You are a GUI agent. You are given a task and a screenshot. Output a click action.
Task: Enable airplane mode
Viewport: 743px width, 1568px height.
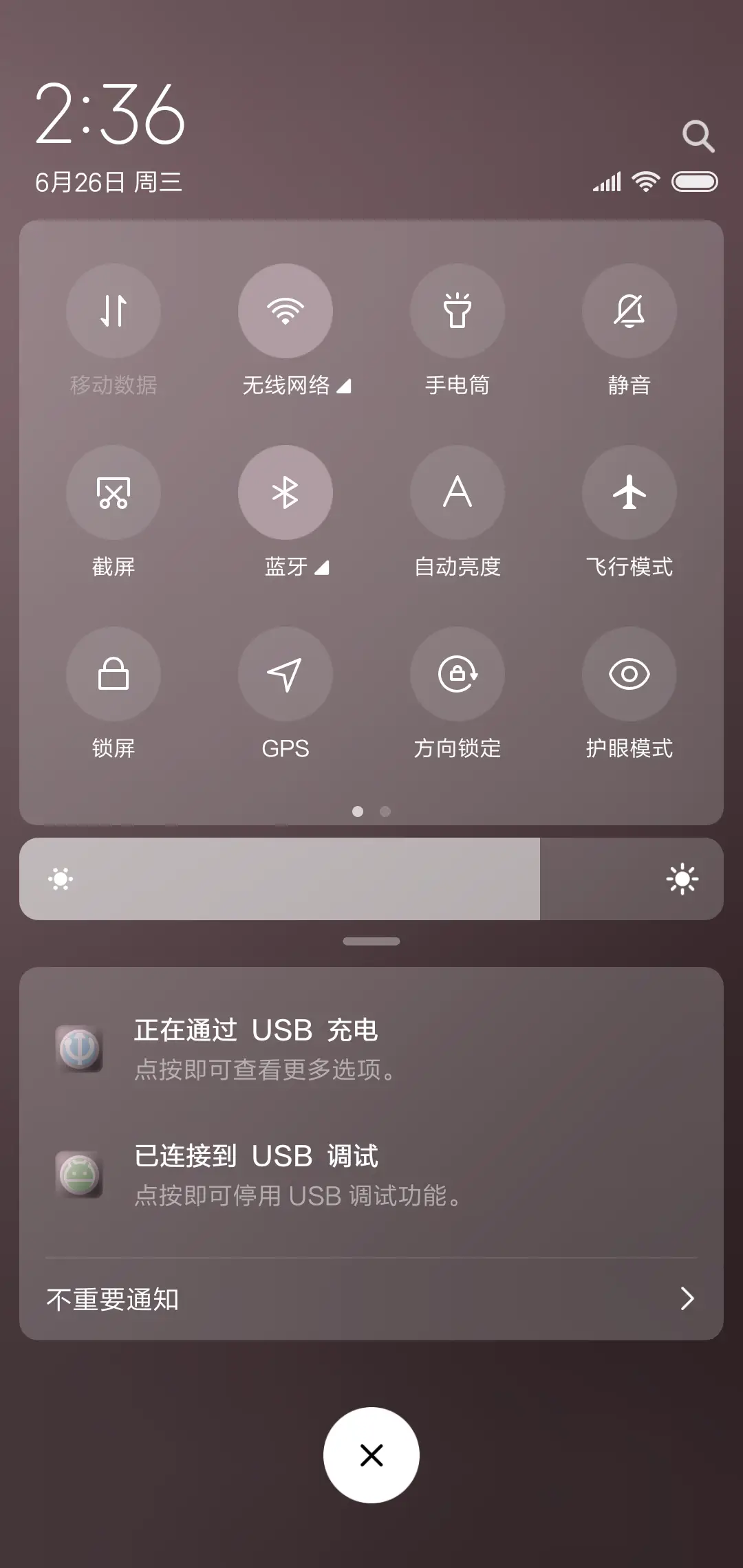point(629,492)
